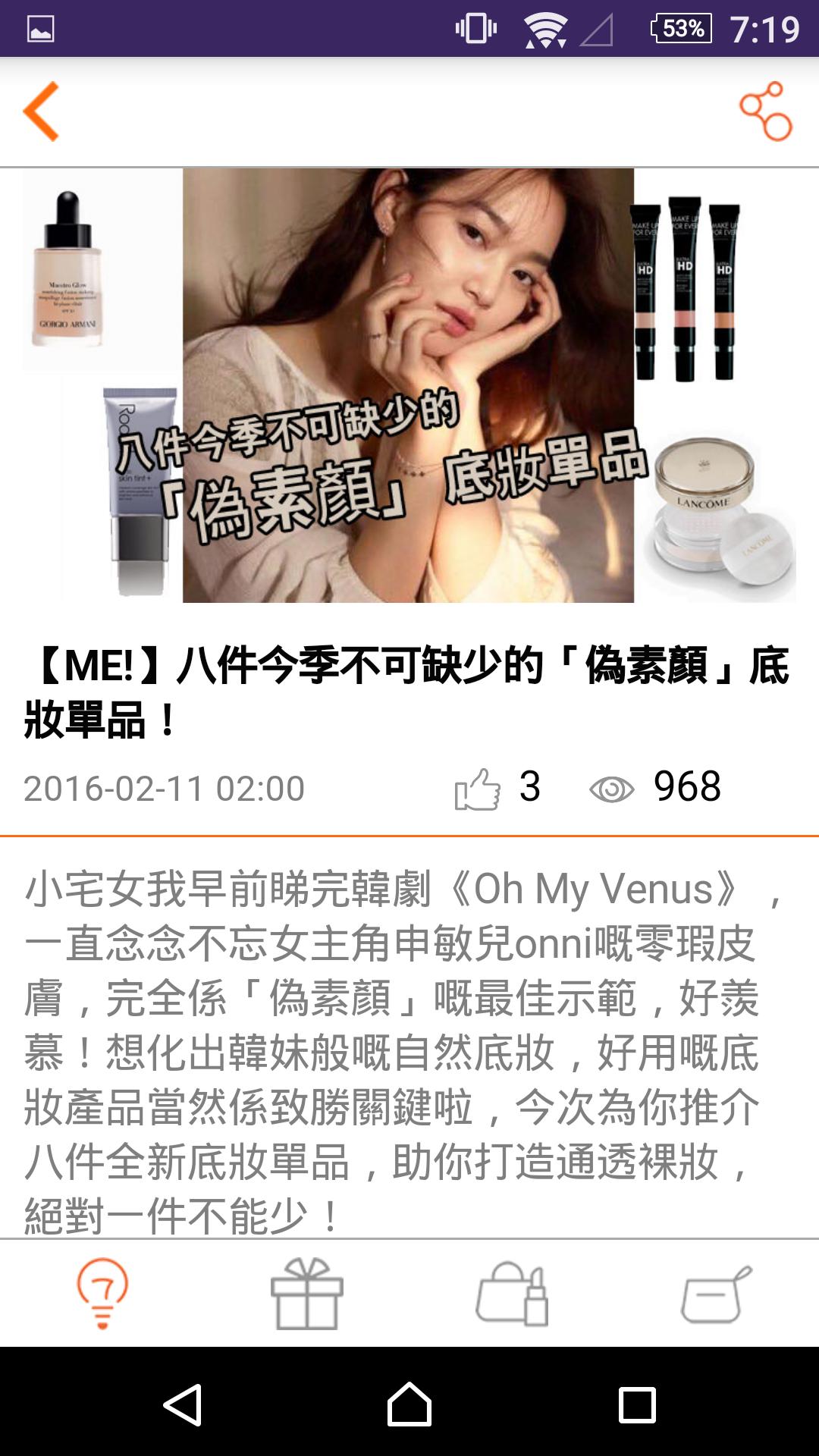This screenshot has width=819, height=1456.
Task: Open the lightbulb tips tab
Action: tap(102, 1294)
